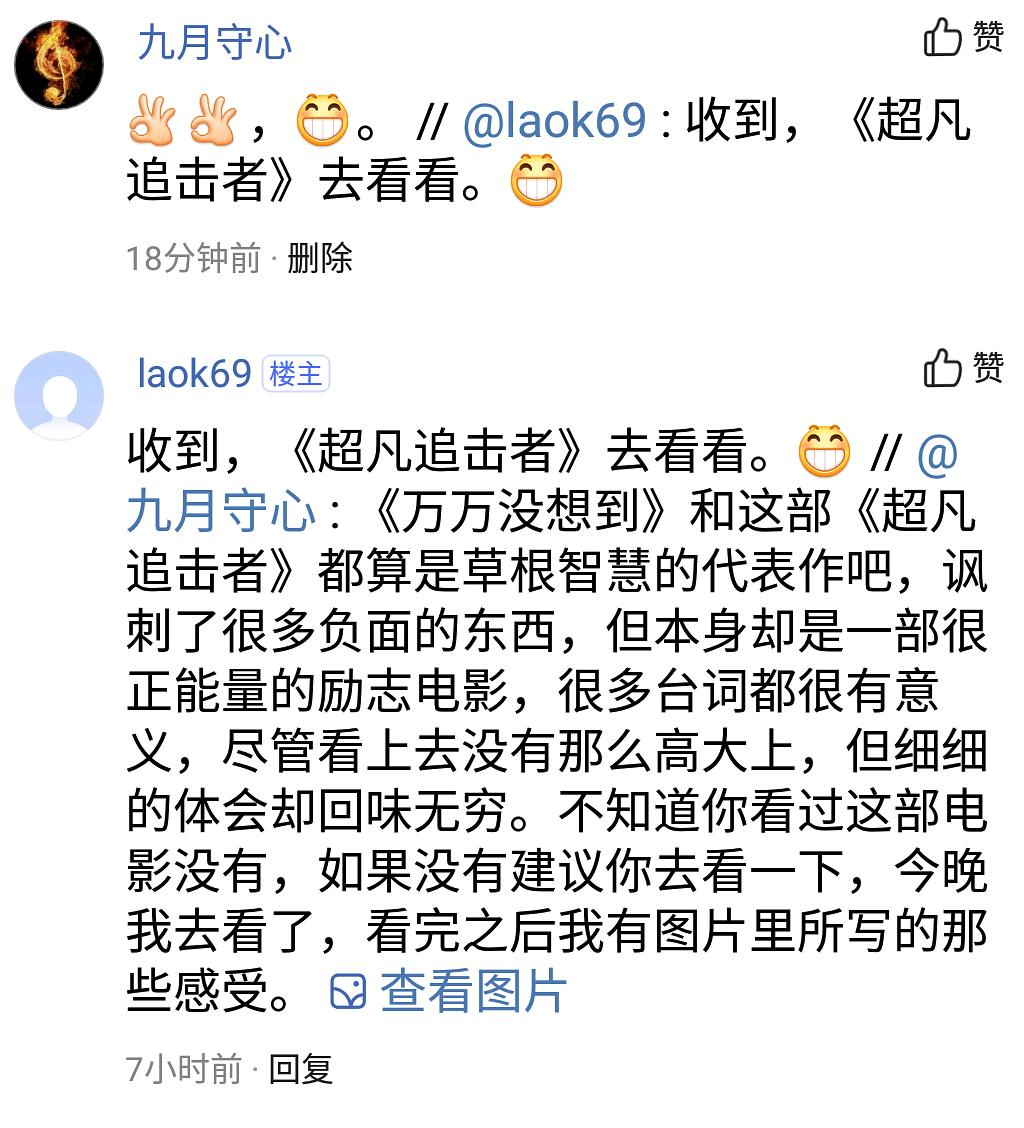1024x1128 pixels.
Task: Open the @laok69 mention link
Action: tap(554, 122)
